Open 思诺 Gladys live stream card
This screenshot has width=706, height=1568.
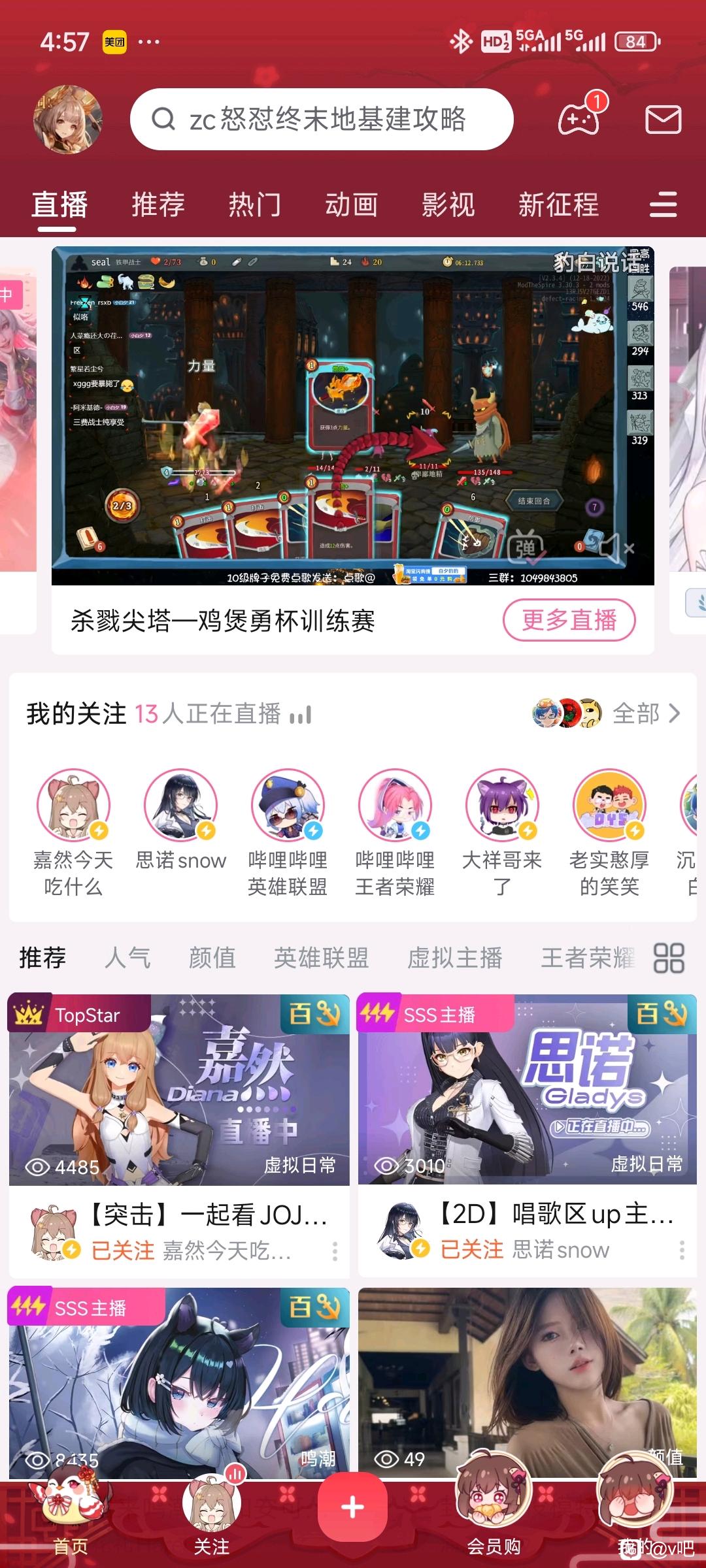(x=527, y=1090)
